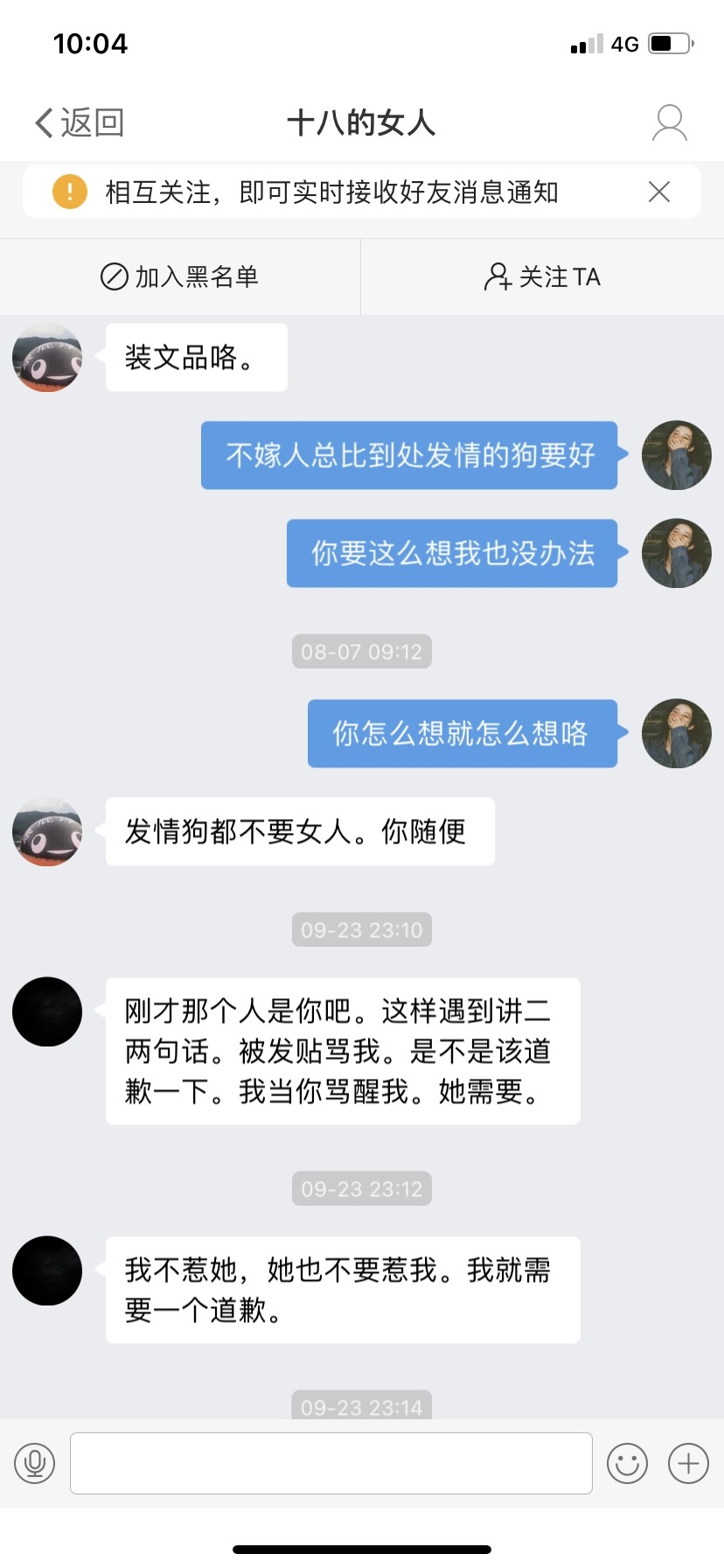This screenshot has width=724, height=1568.
Task: Dismiss the mutual follow notification banner
Action: [659, 192]
